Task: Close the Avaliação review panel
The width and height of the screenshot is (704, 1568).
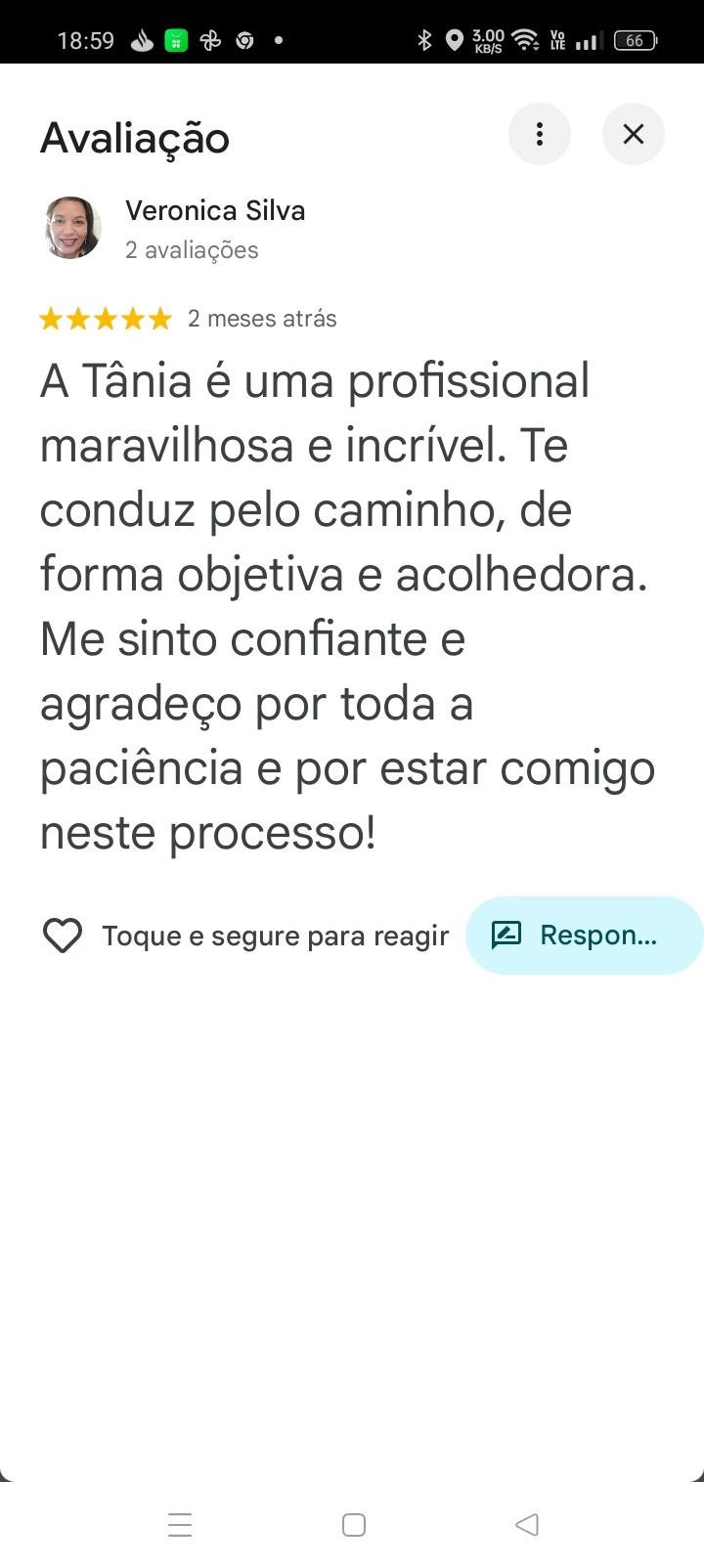Action: 634,134
